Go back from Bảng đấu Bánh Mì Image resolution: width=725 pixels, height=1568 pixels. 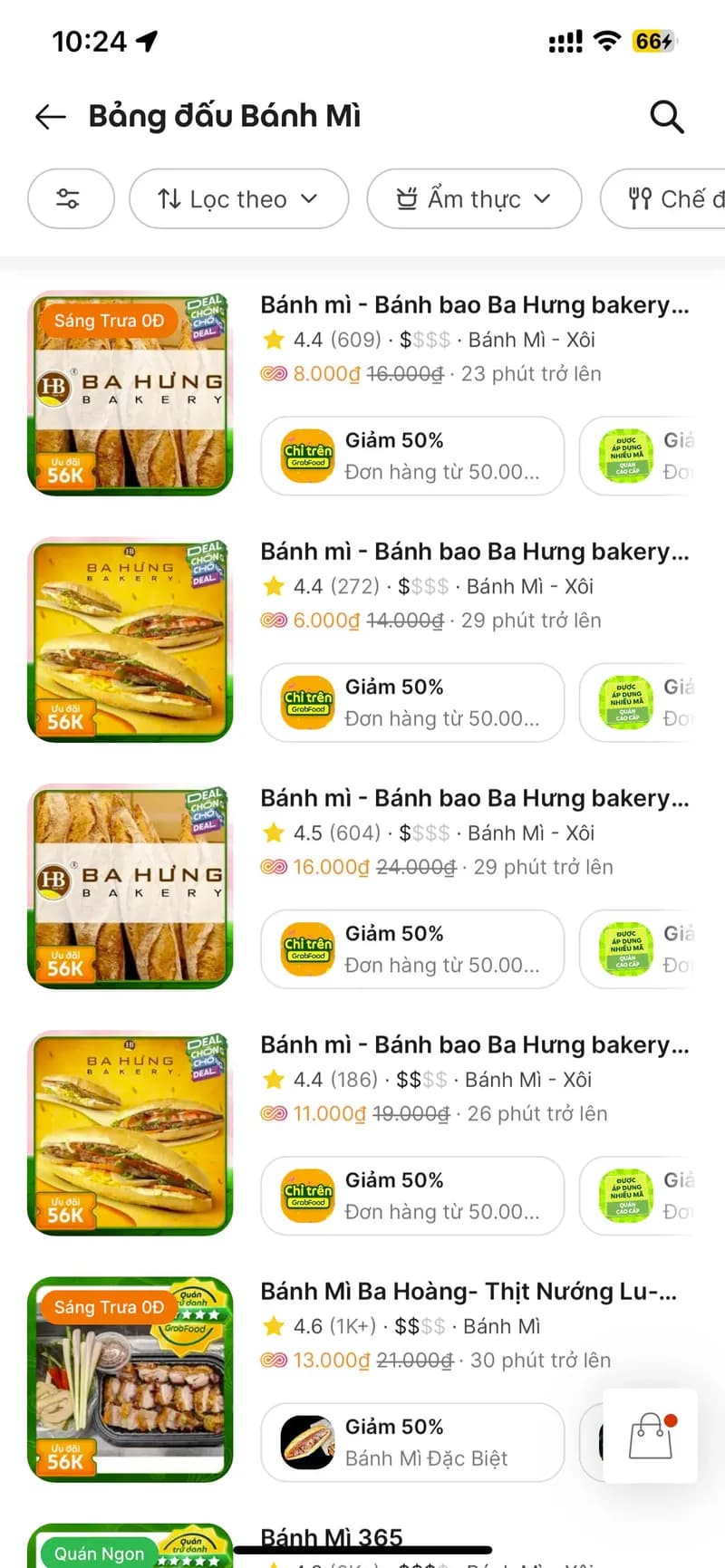pyautogui.click(x=51, y=116)
